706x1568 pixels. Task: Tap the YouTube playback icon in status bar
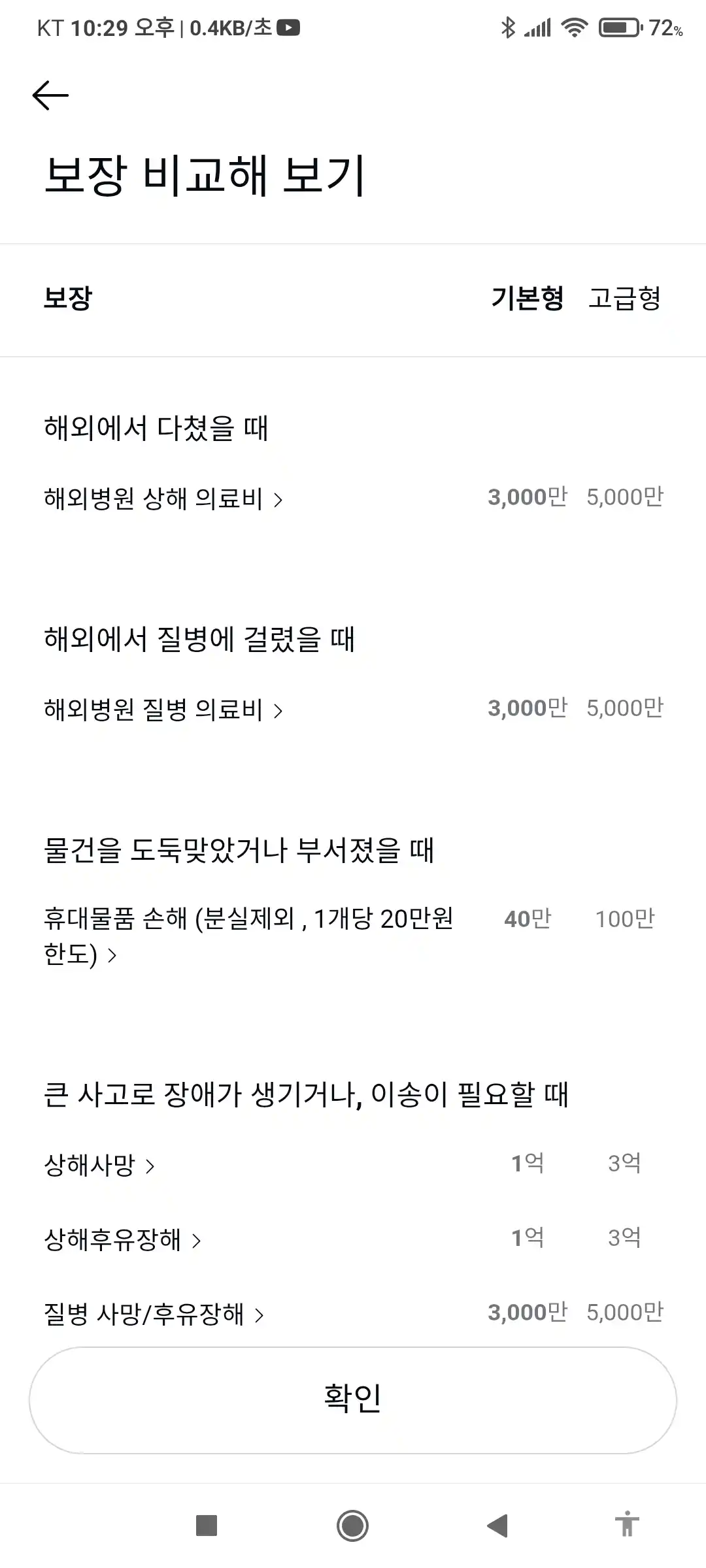click(288, 28)
